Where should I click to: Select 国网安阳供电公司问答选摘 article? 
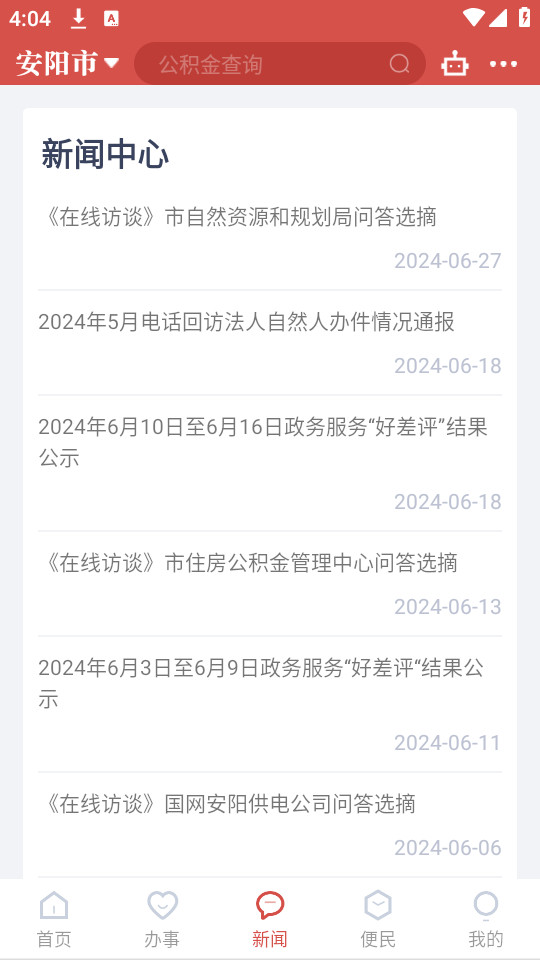(270, 825)
